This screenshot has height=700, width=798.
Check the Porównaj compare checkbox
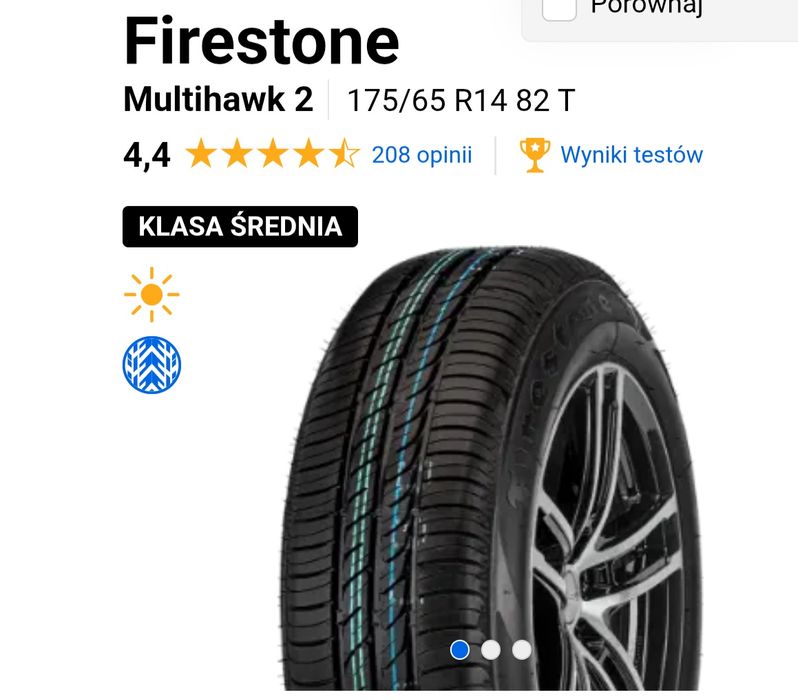point(560,7)
